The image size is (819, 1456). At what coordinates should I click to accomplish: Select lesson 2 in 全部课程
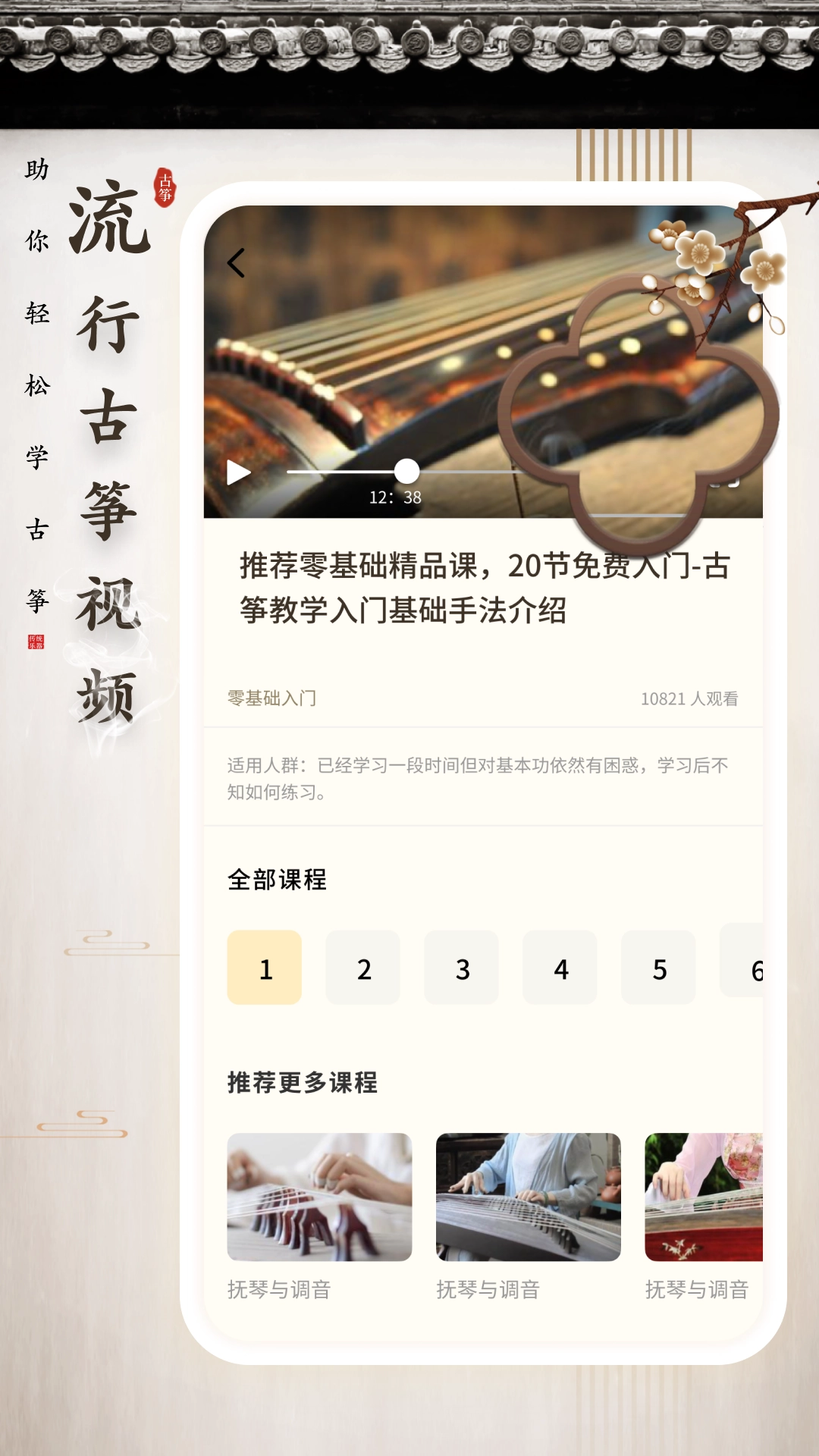(363, 968)
